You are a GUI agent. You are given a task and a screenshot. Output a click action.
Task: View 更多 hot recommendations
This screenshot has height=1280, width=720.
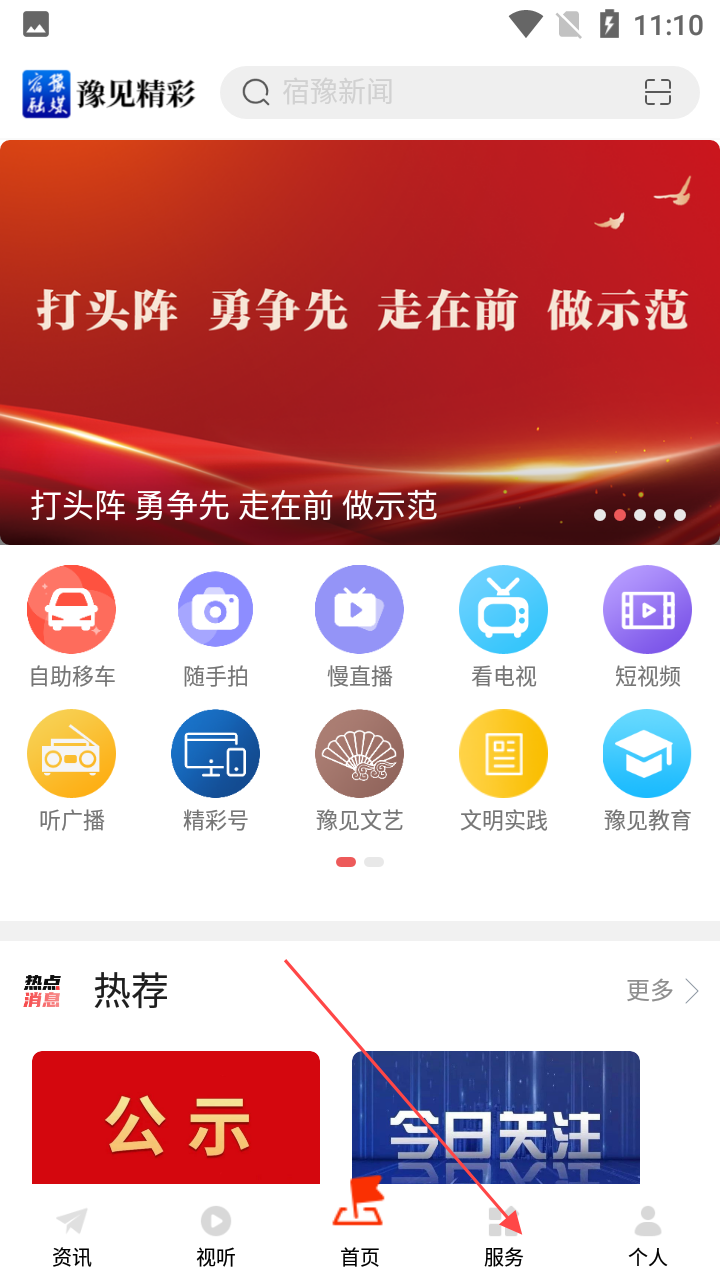(662, 991)
